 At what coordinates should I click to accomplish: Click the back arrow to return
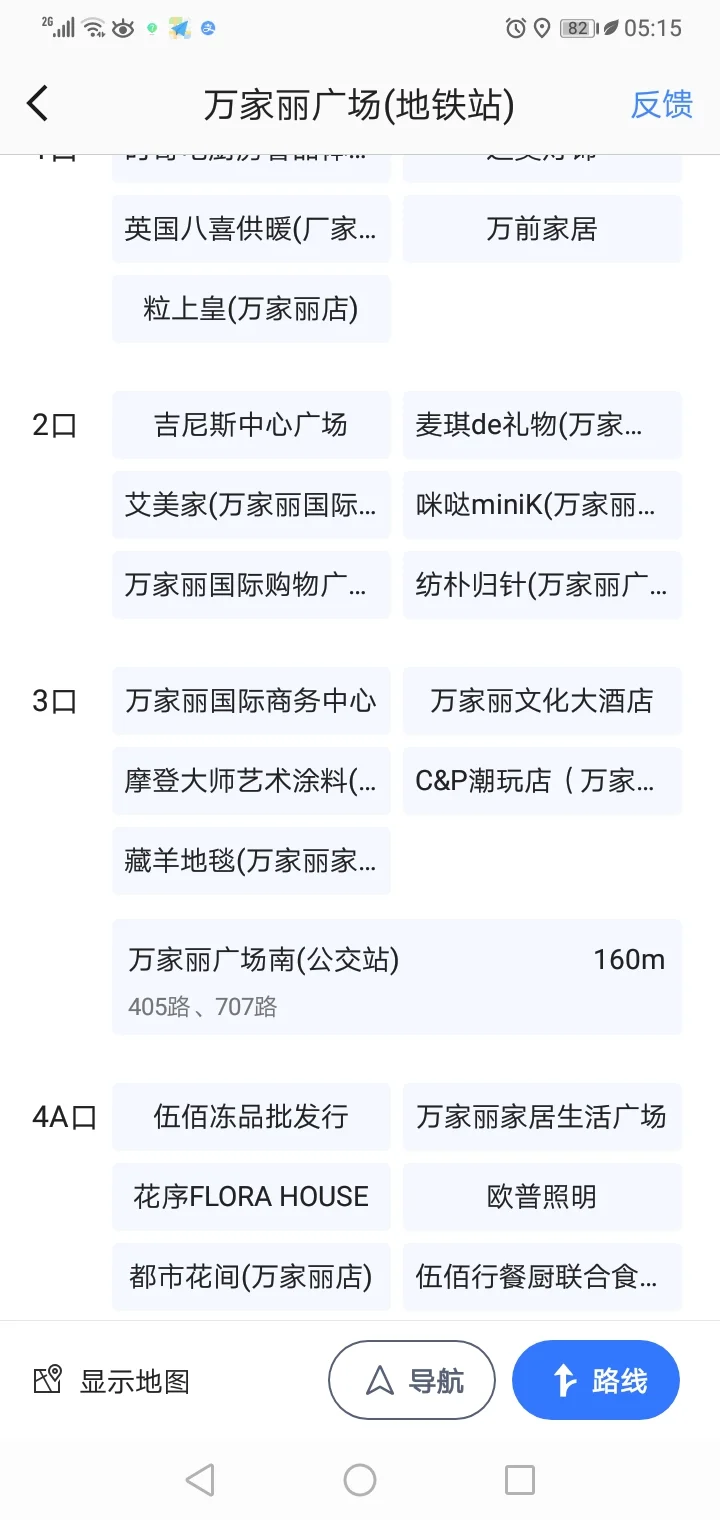point(37,103)
